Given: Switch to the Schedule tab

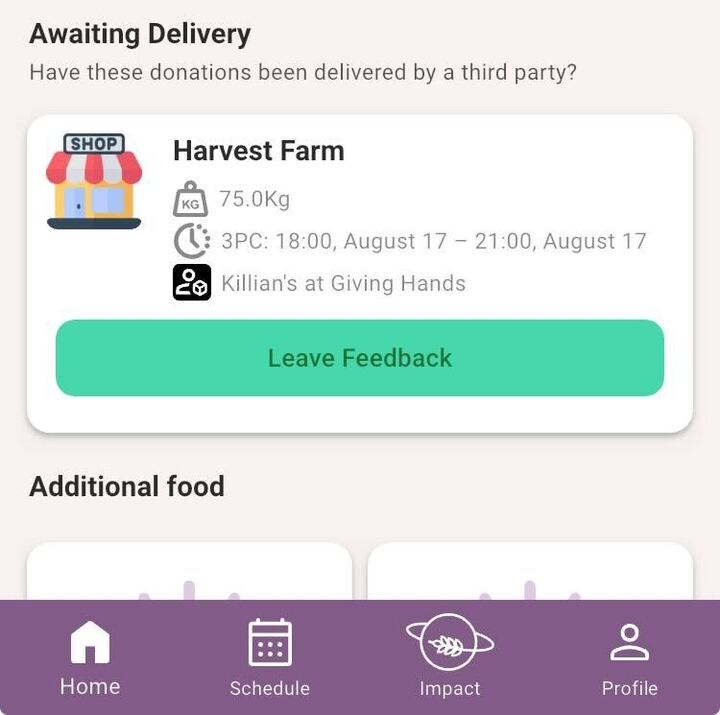Looking at the screenshot, I should 269,657.
